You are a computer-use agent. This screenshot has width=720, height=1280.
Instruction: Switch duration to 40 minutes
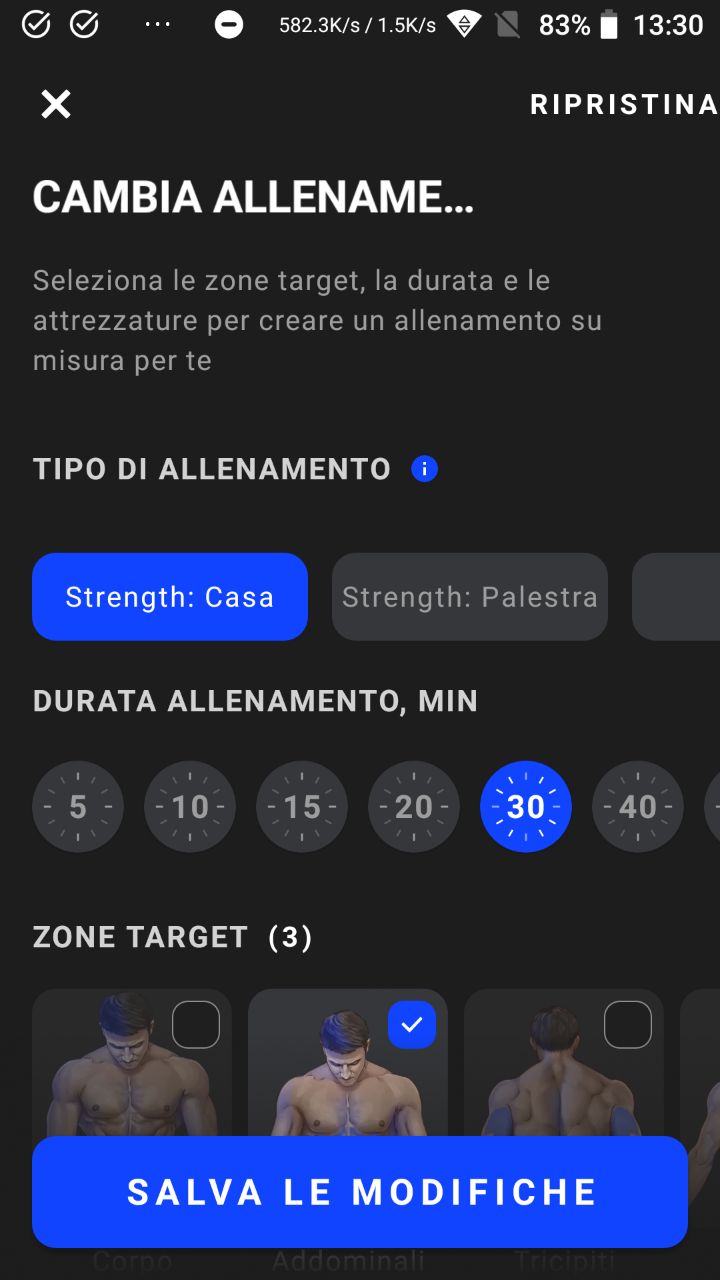pos(638,807)
